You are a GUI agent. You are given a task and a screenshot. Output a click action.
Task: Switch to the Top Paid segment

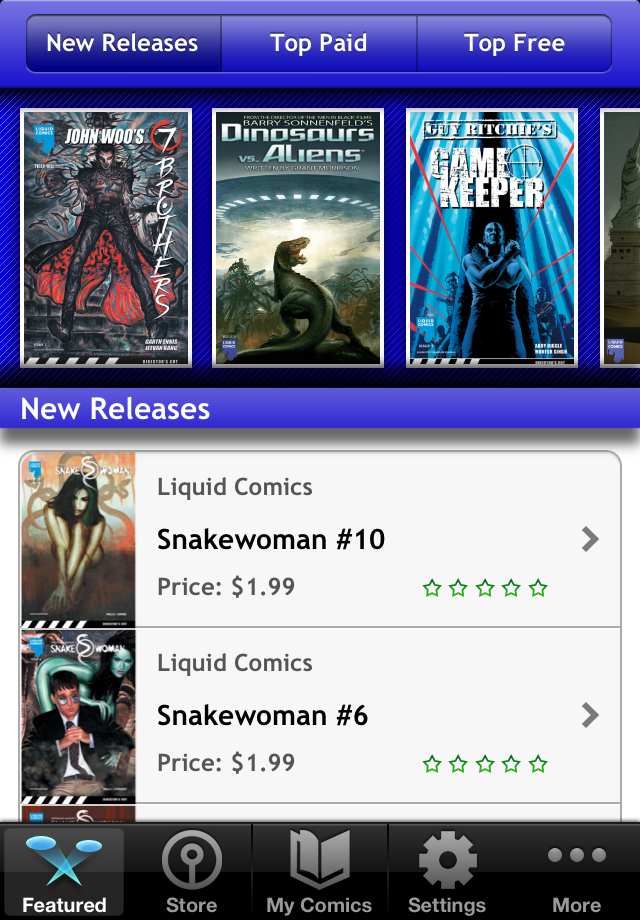click(319, 44)
